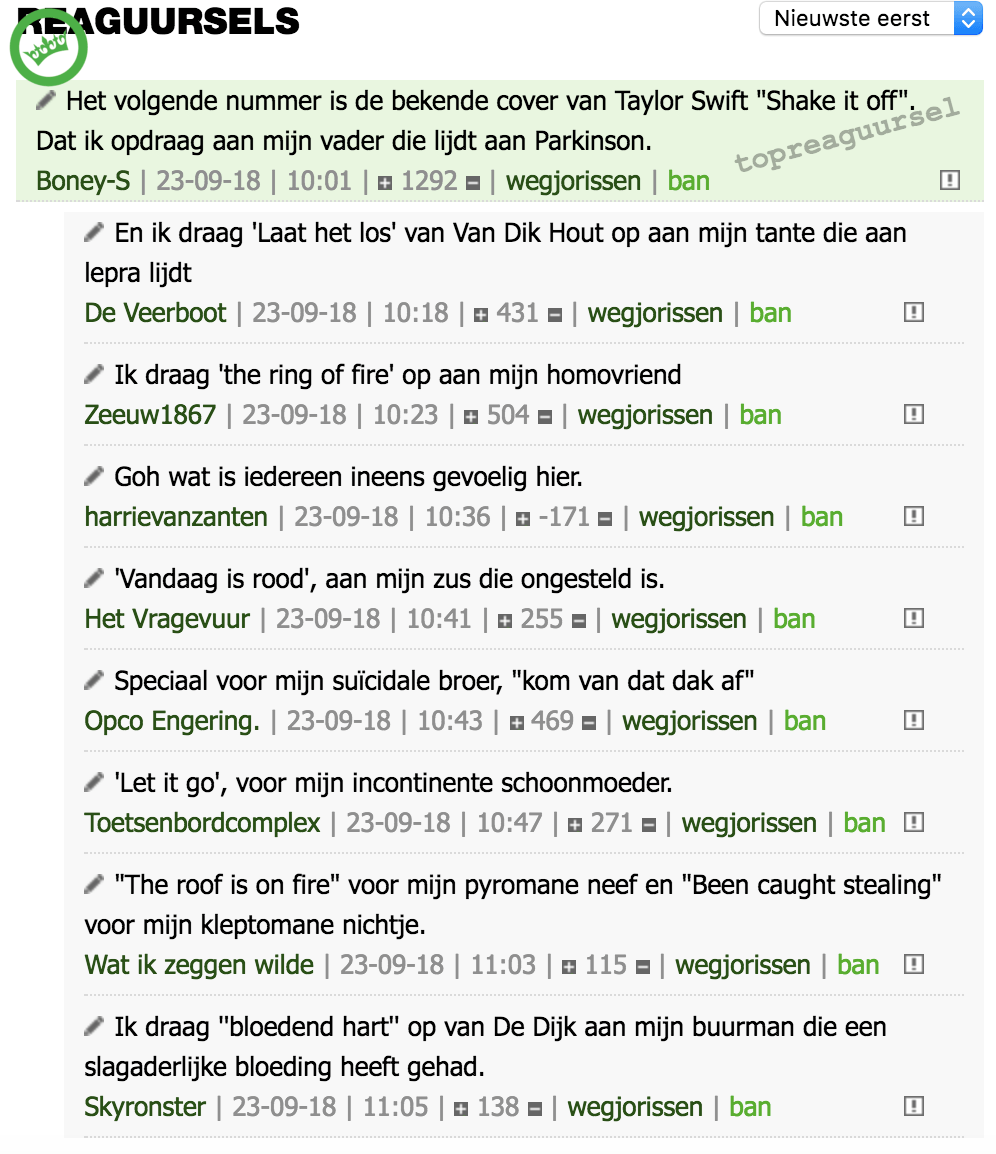The width and height of the screenshot is (996, 1154).
Task: Flag Wat ik zeggen wilde's comment as inappropriate
Action: (913, 963)
